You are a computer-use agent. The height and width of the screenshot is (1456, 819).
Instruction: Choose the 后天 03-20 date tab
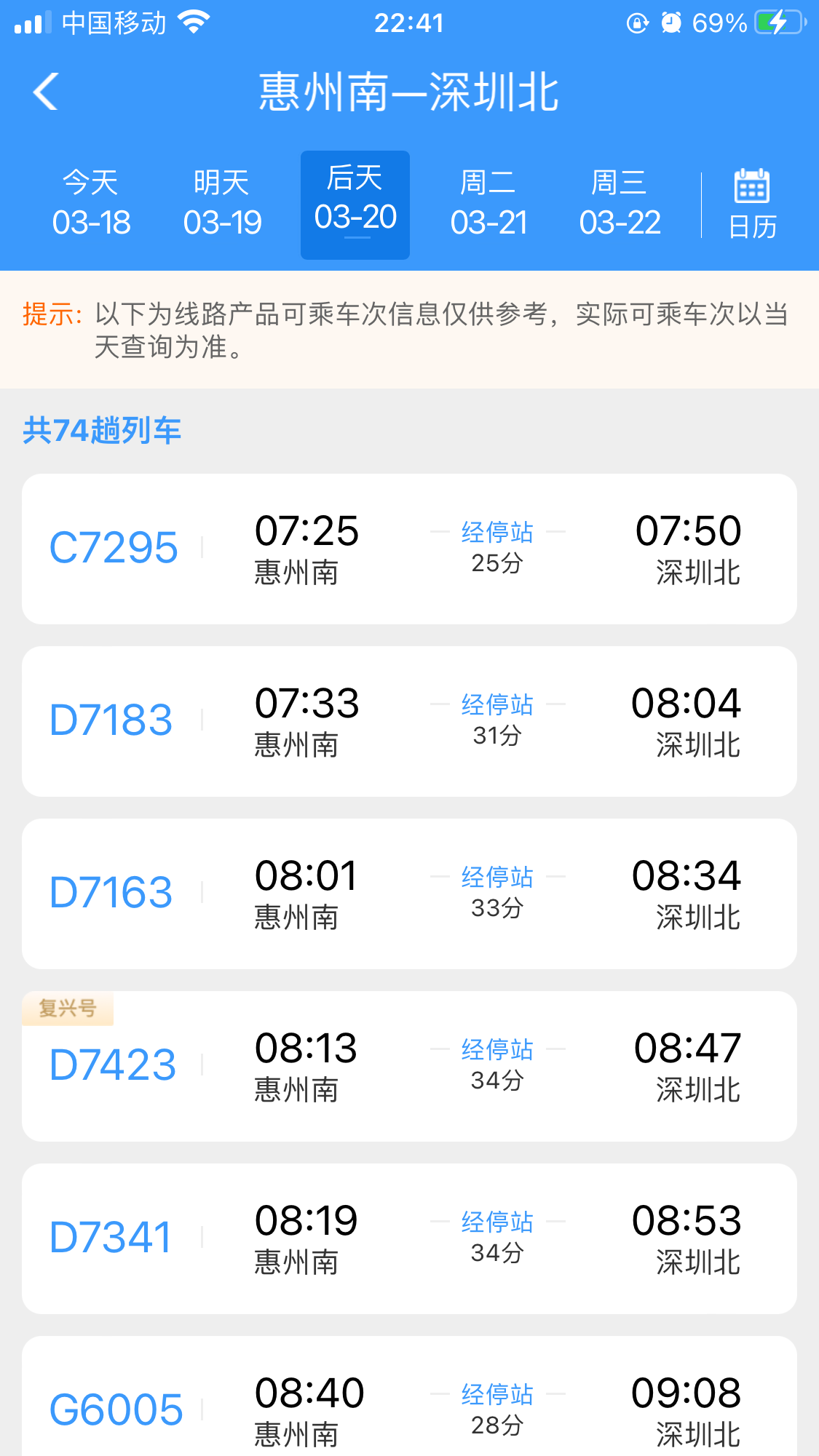(x=355, y=204)
